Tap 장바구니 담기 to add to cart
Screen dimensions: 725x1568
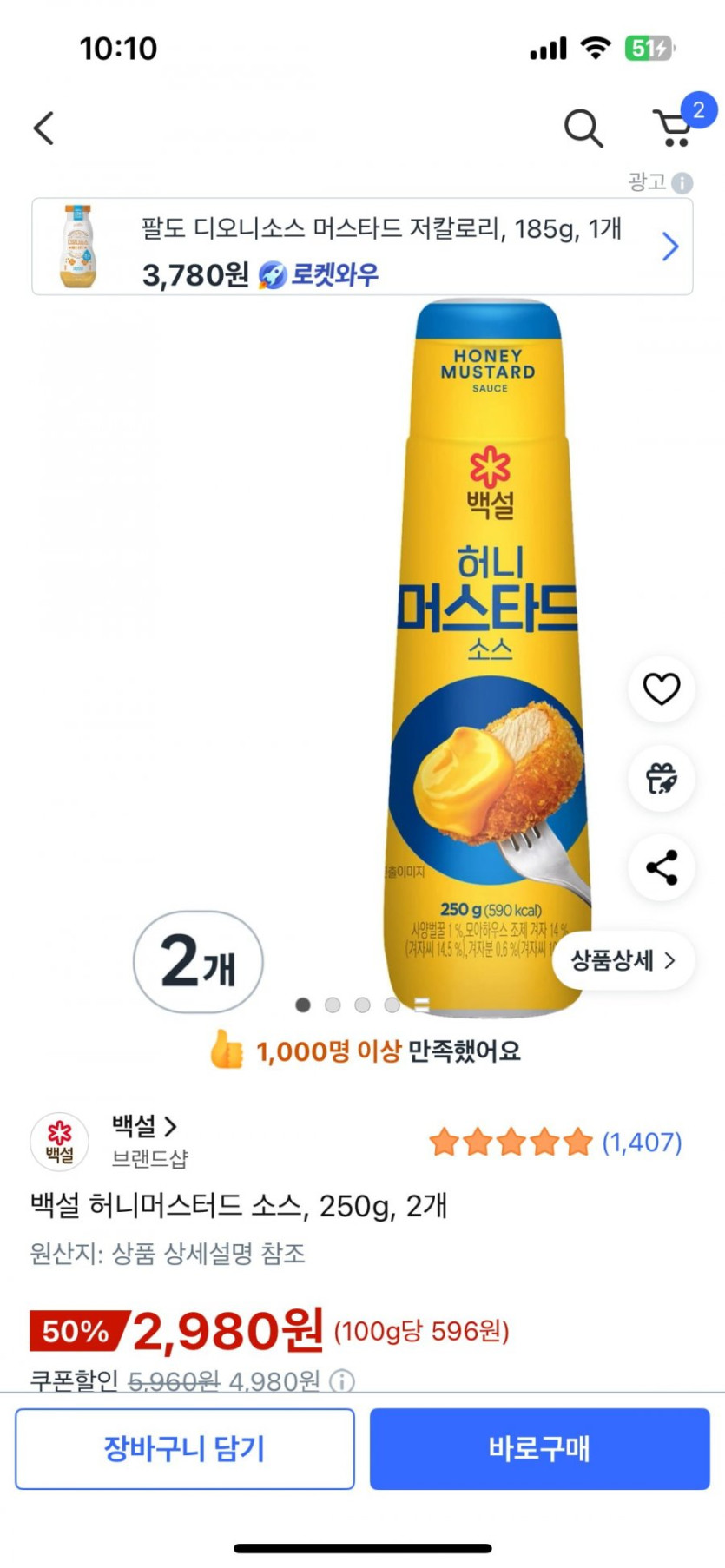(185, 1448)
